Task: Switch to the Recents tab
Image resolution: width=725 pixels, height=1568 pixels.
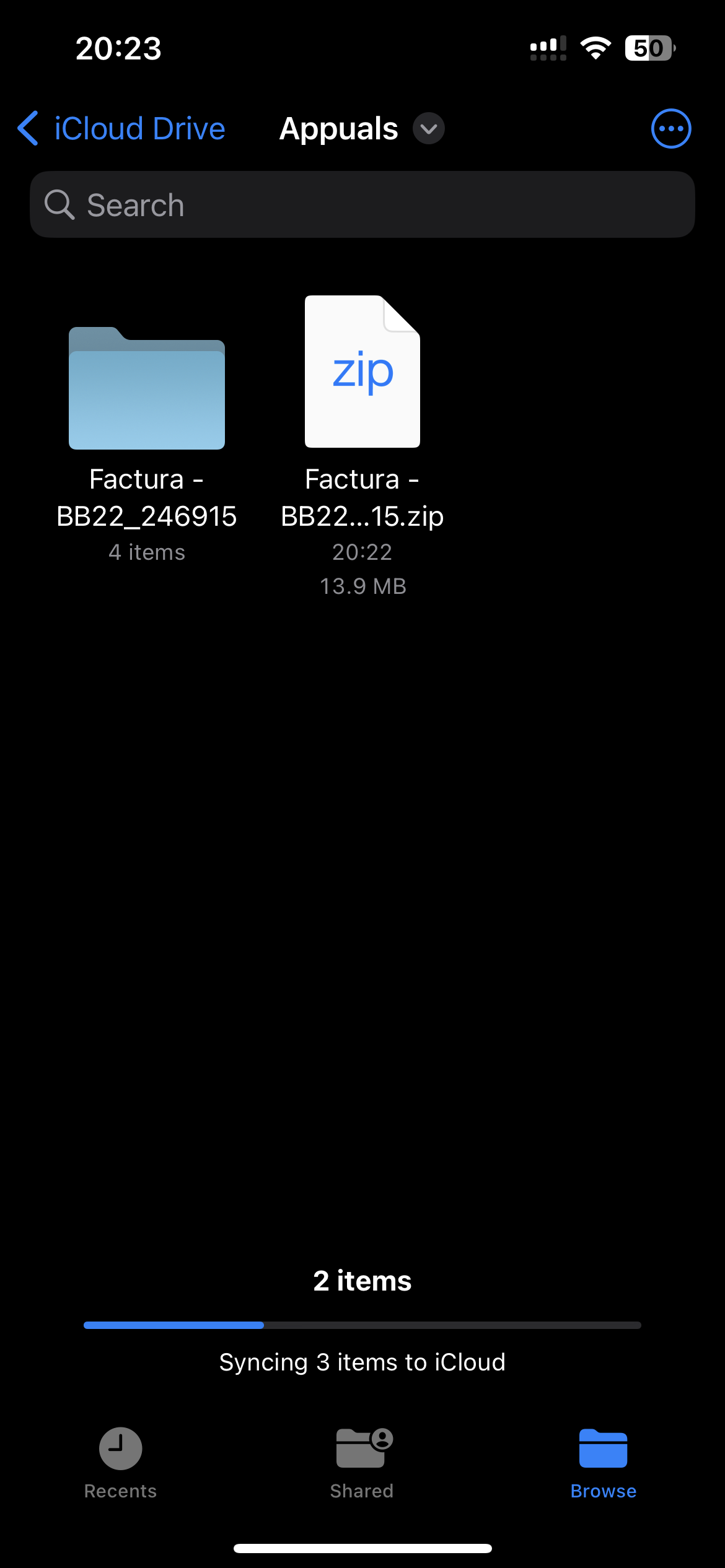Action: coord(121,1463)
